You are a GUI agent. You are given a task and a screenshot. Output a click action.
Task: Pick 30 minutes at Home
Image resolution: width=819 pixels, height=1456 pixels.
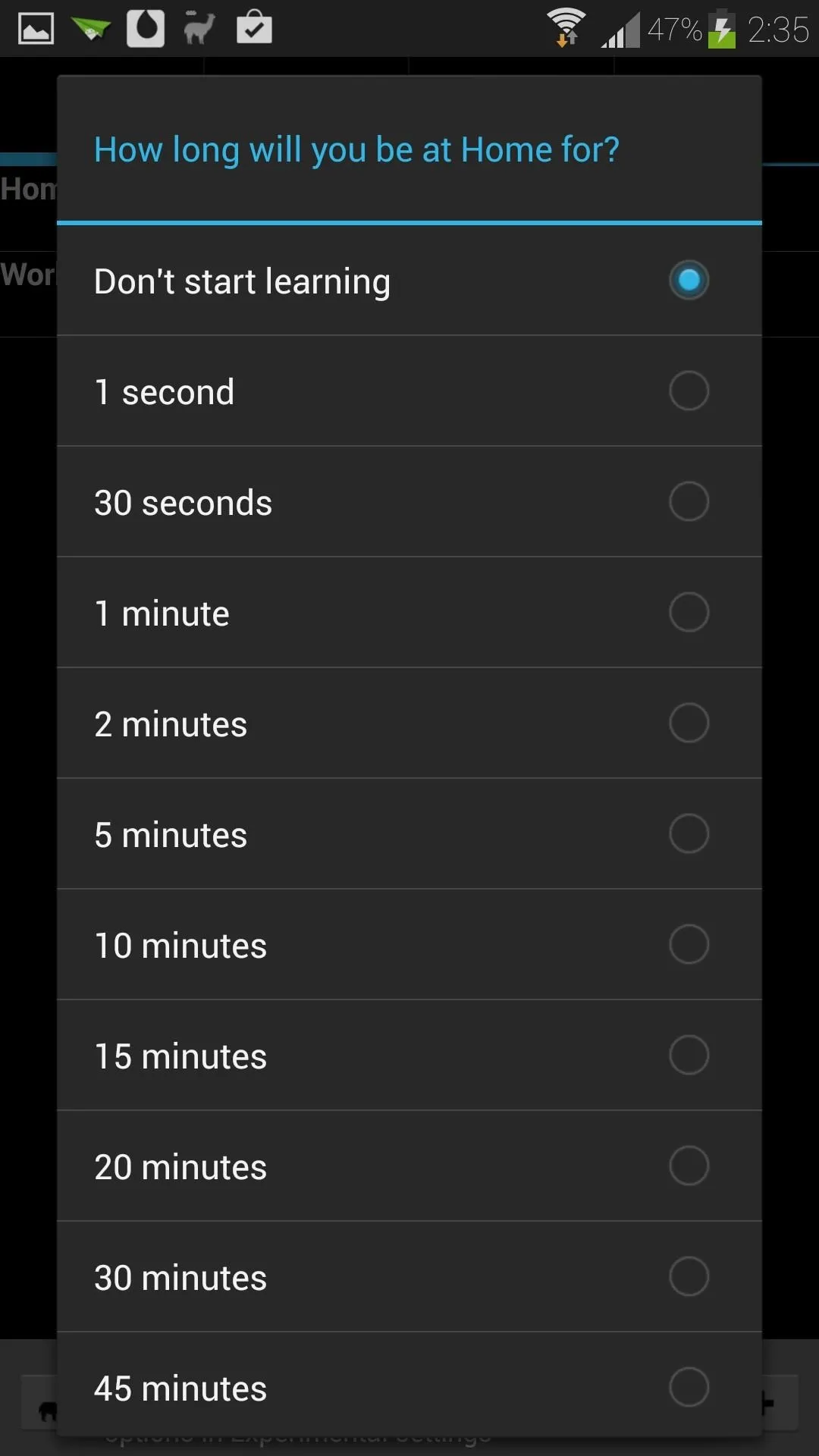409,1277
